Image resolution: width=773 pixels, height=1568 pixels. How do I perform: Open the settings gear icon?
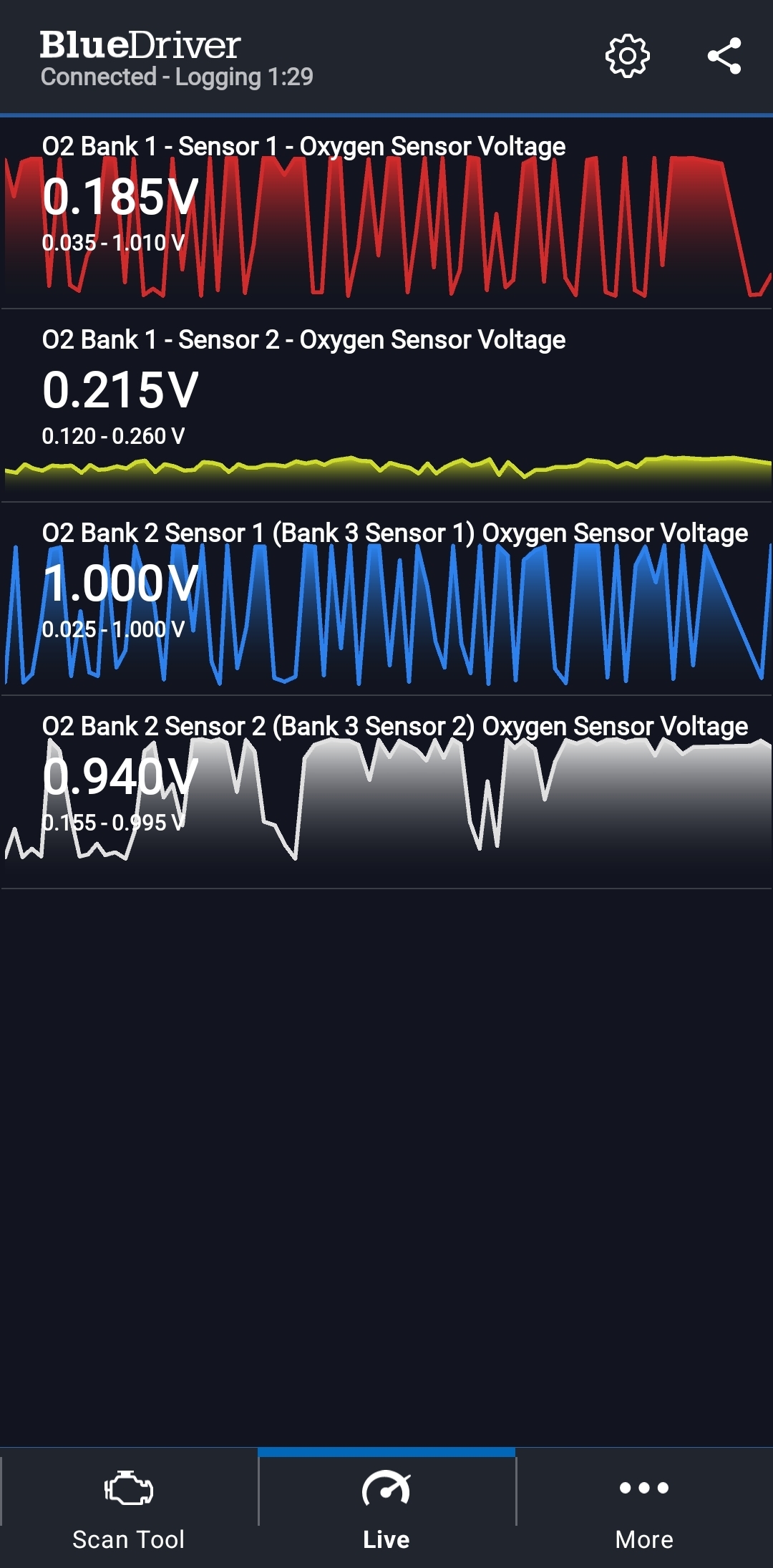point(627,56)
